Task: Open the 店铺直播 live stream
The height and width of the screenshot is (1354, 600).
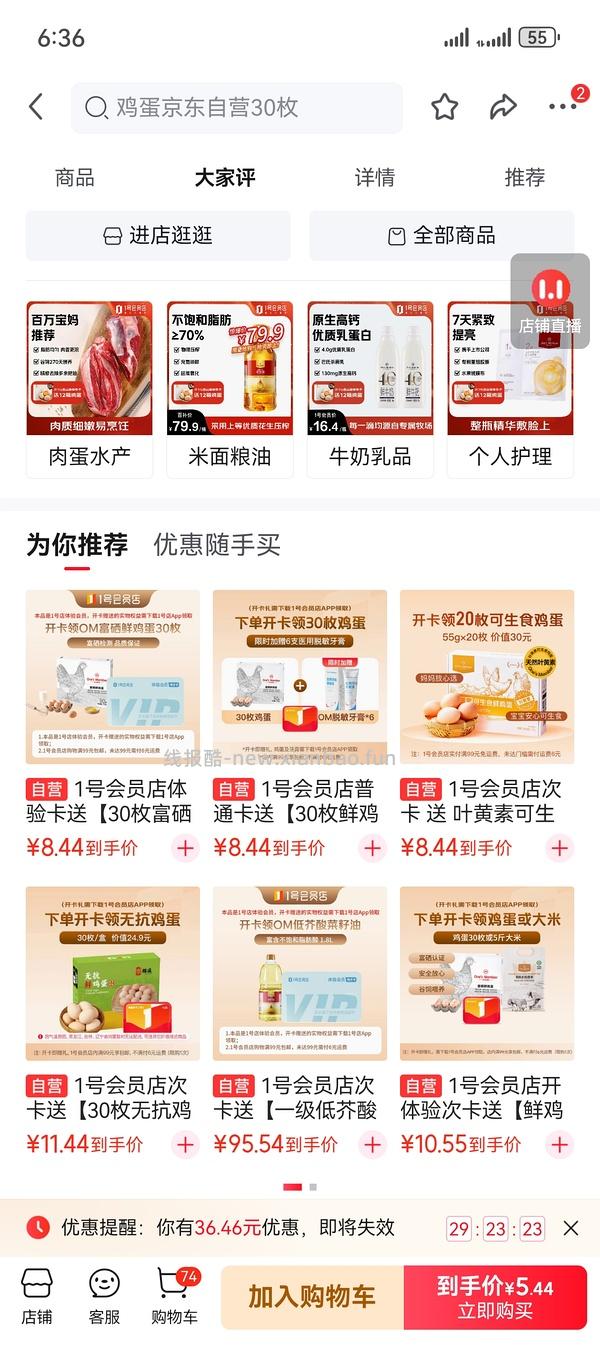Action: (550, 300)
